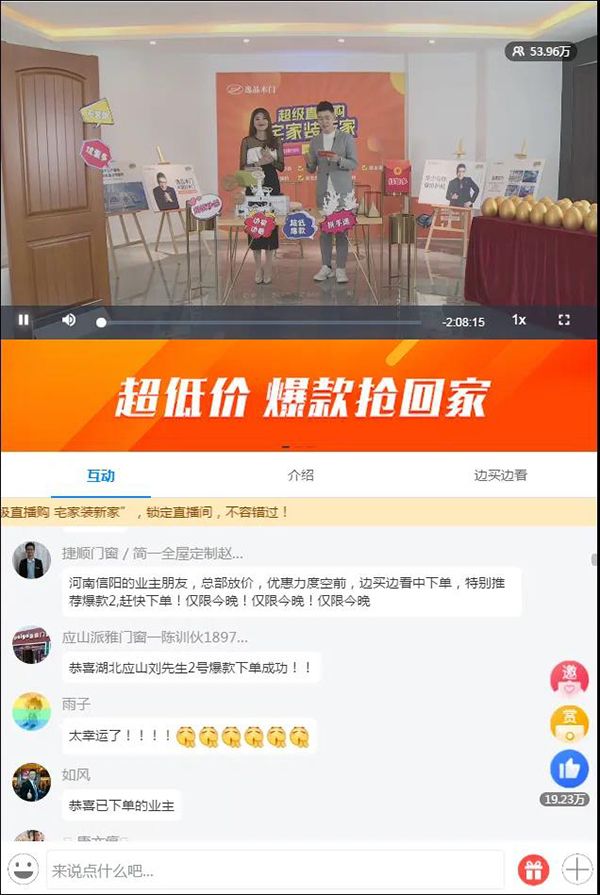Pause the live stream video

point(24,320)
